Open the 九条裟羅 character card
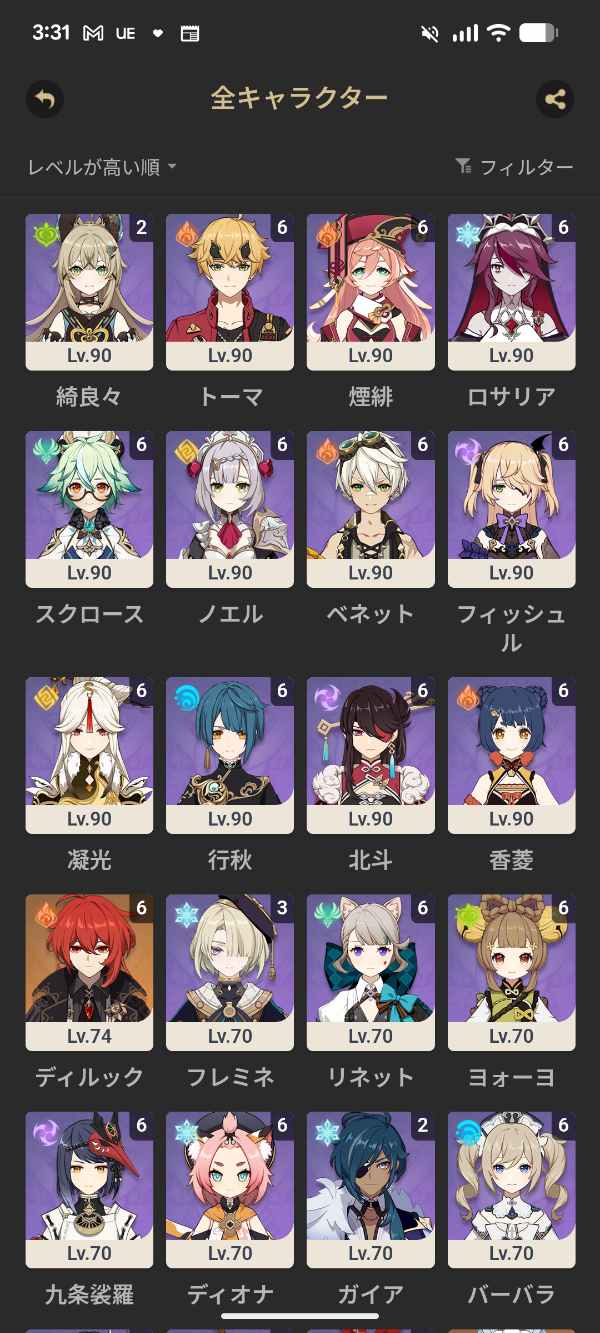 point(89,1188)
